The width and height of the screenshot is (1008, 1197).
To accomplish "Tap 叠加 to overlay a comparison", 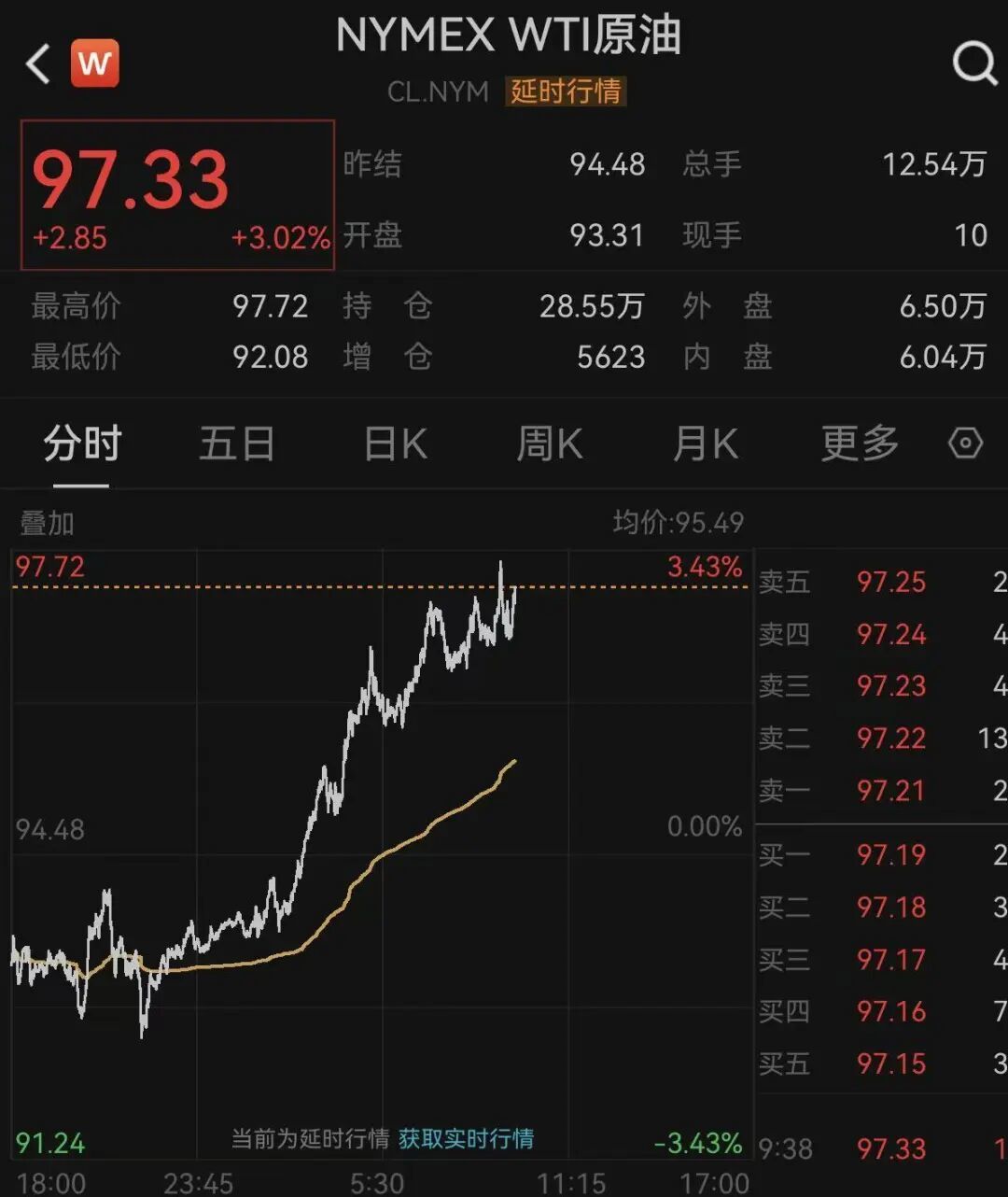I will click(x=47, y=524).
